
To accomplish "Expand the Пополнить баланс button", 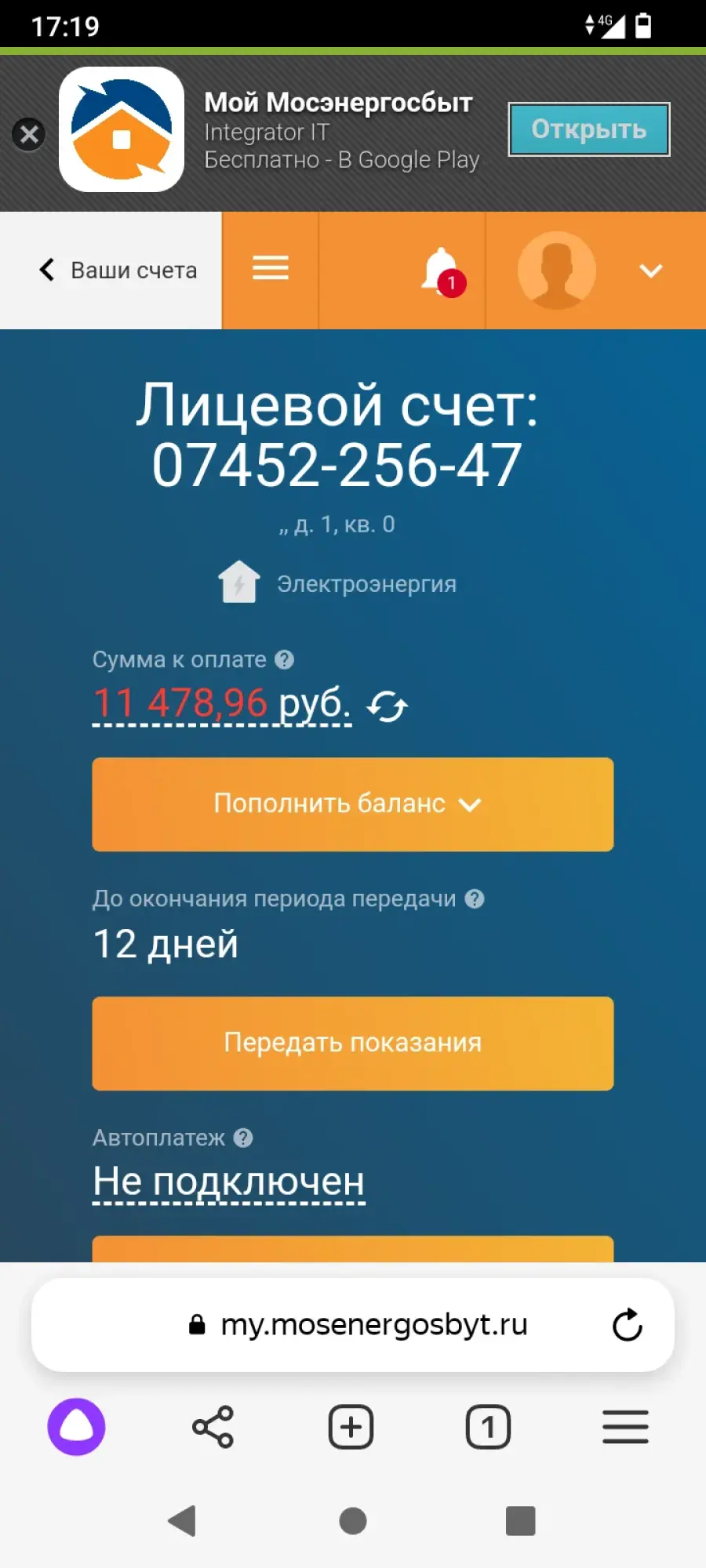I will 353,804.
